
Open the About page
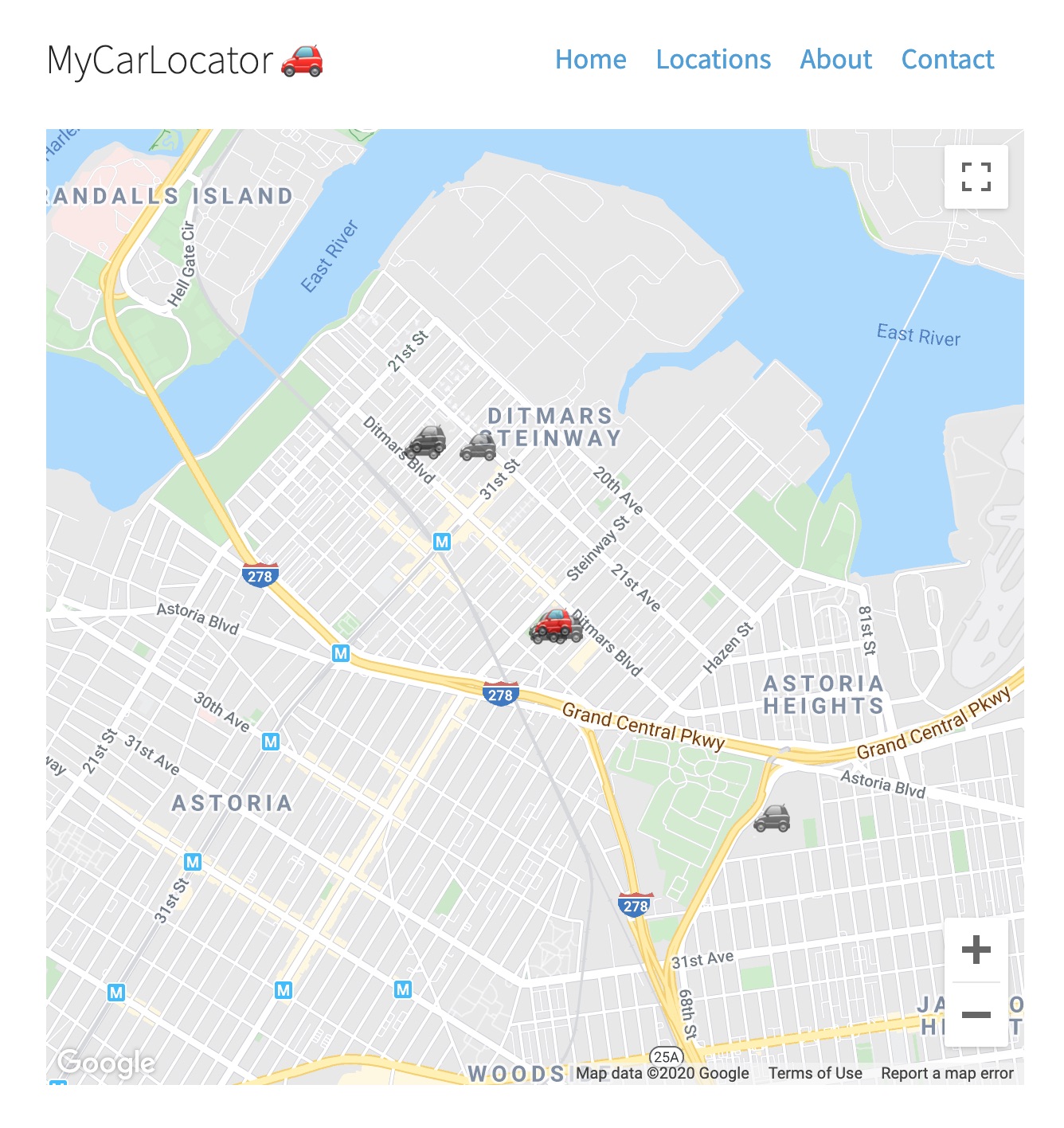(835, 60)
